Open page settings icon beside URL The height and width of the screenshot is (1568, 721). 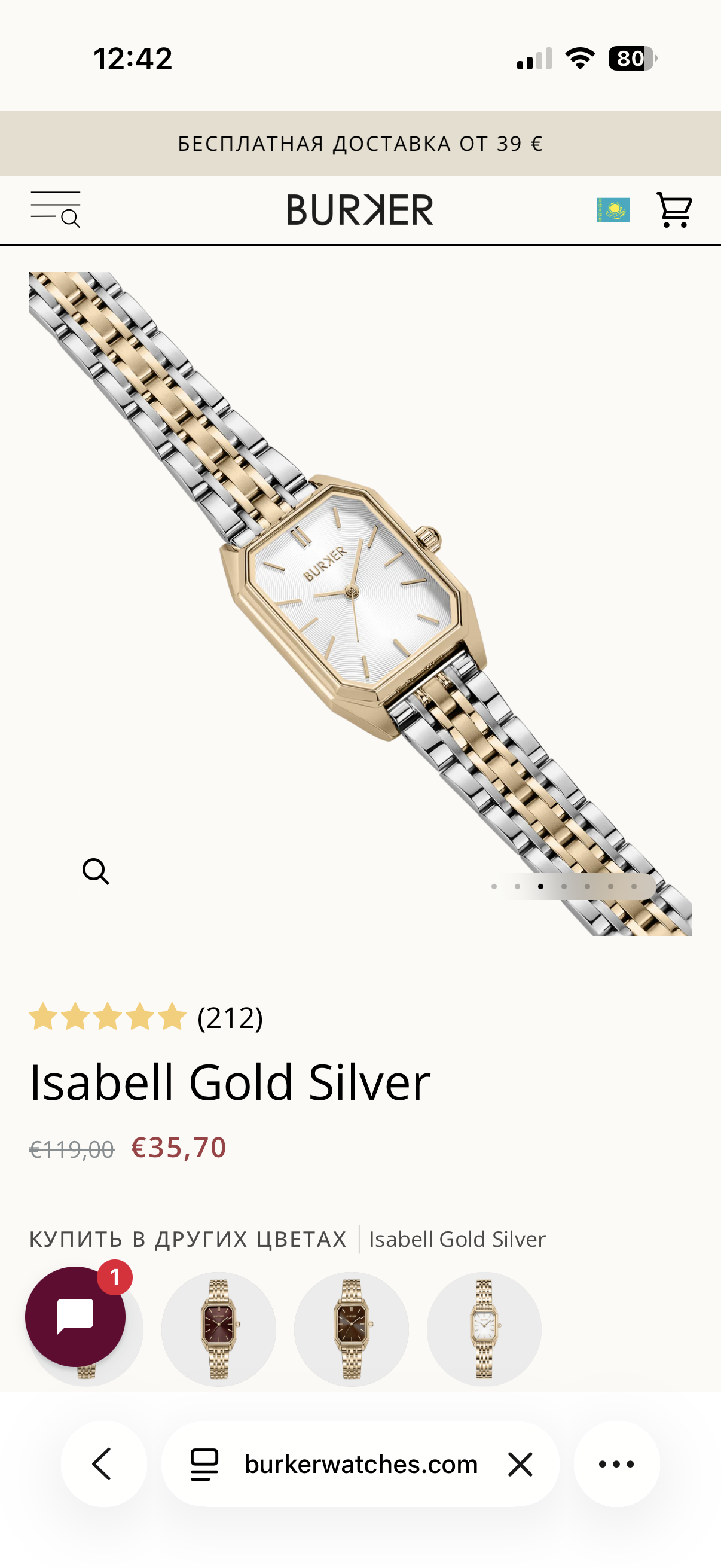point(204,1464)
